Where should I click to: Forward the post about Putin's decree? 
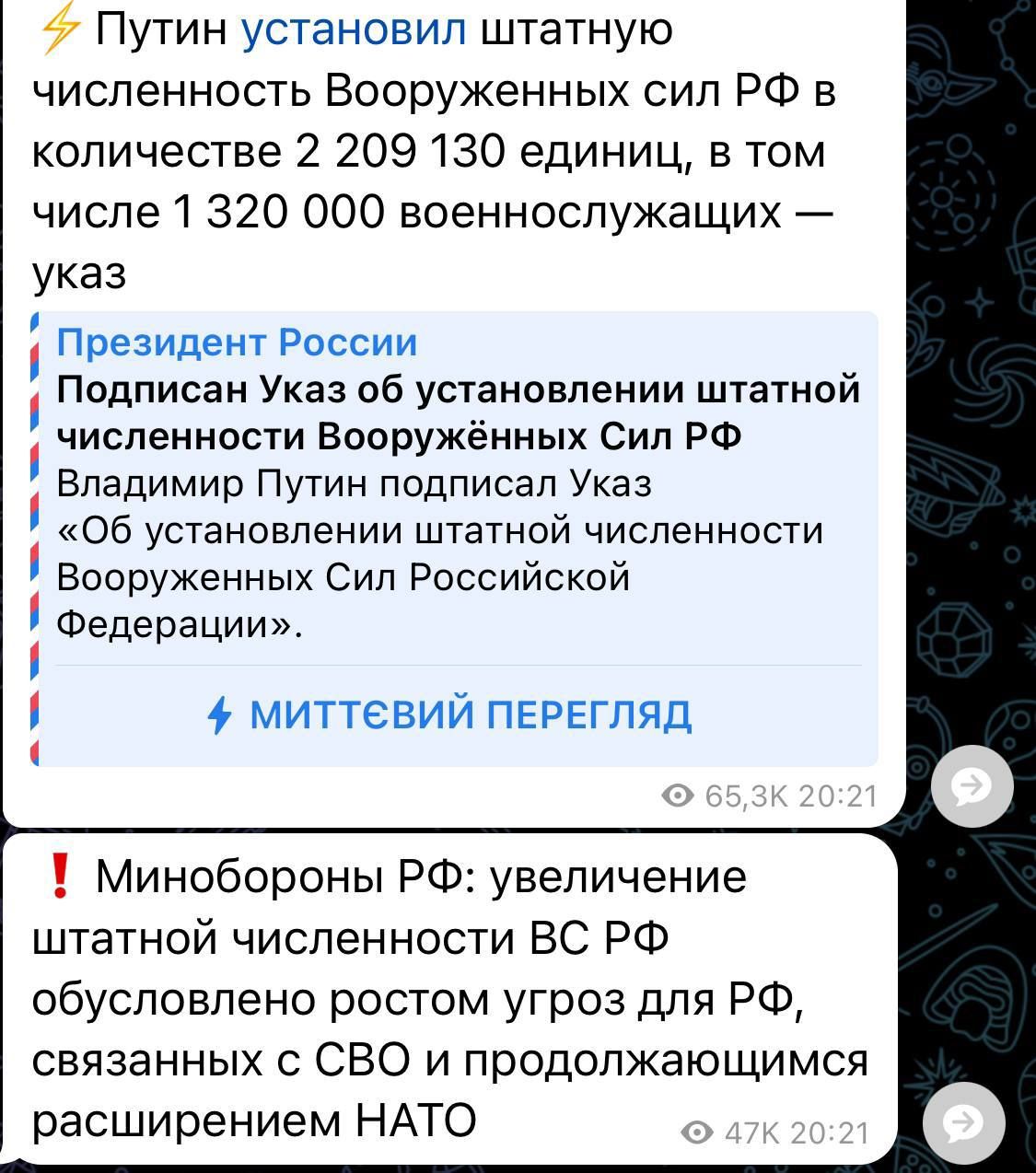pyautogui.click(x=972, y=785)
